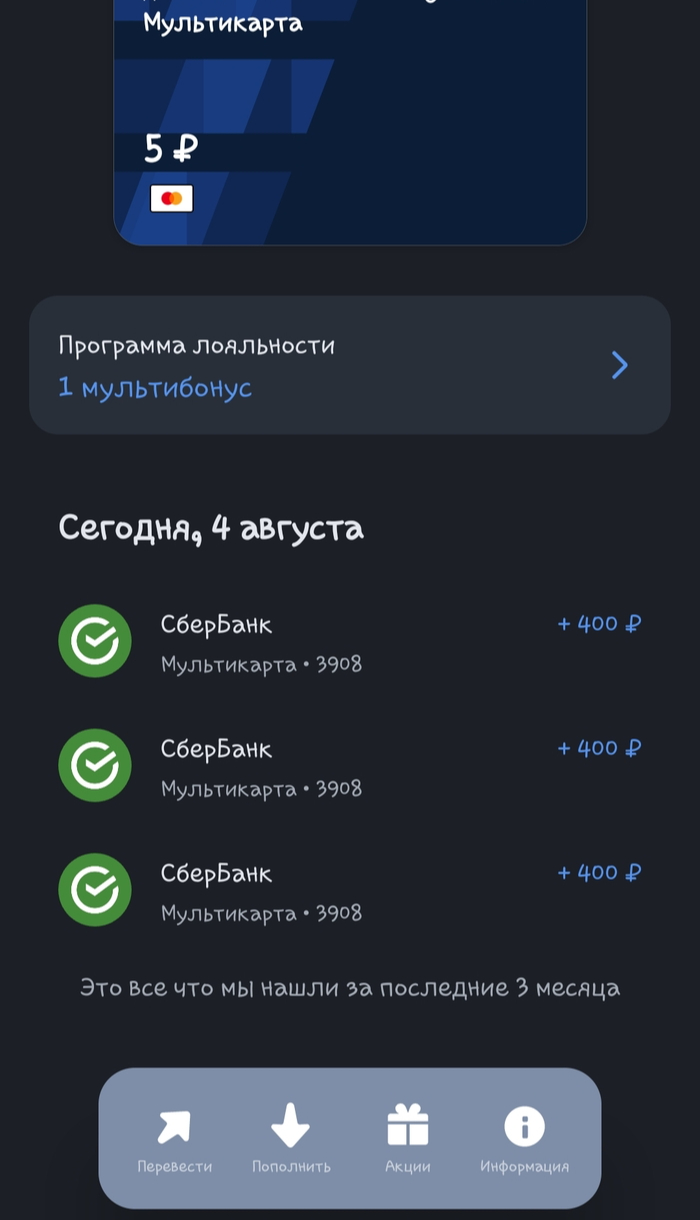Open the Мультикарта card details
Viewport: 700px width, 1220px height.
click(350, 120)
